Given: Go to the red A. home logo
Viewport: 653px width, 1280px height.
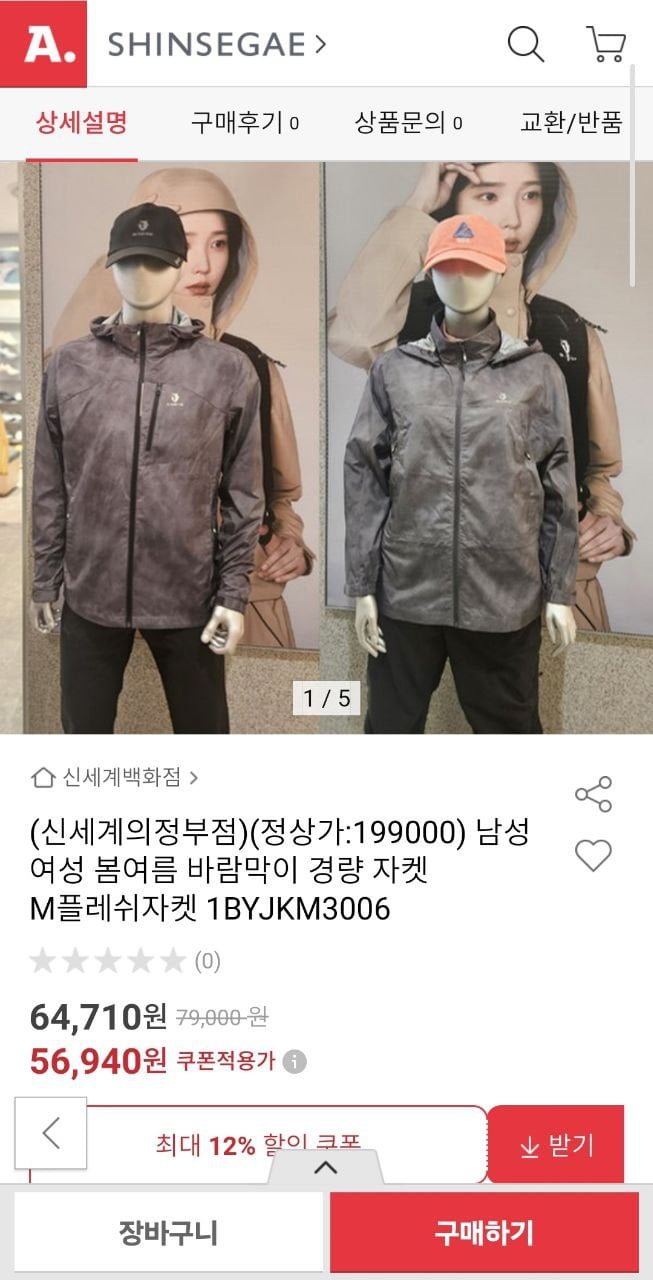Looking at the screenshot, I should 43,43.
